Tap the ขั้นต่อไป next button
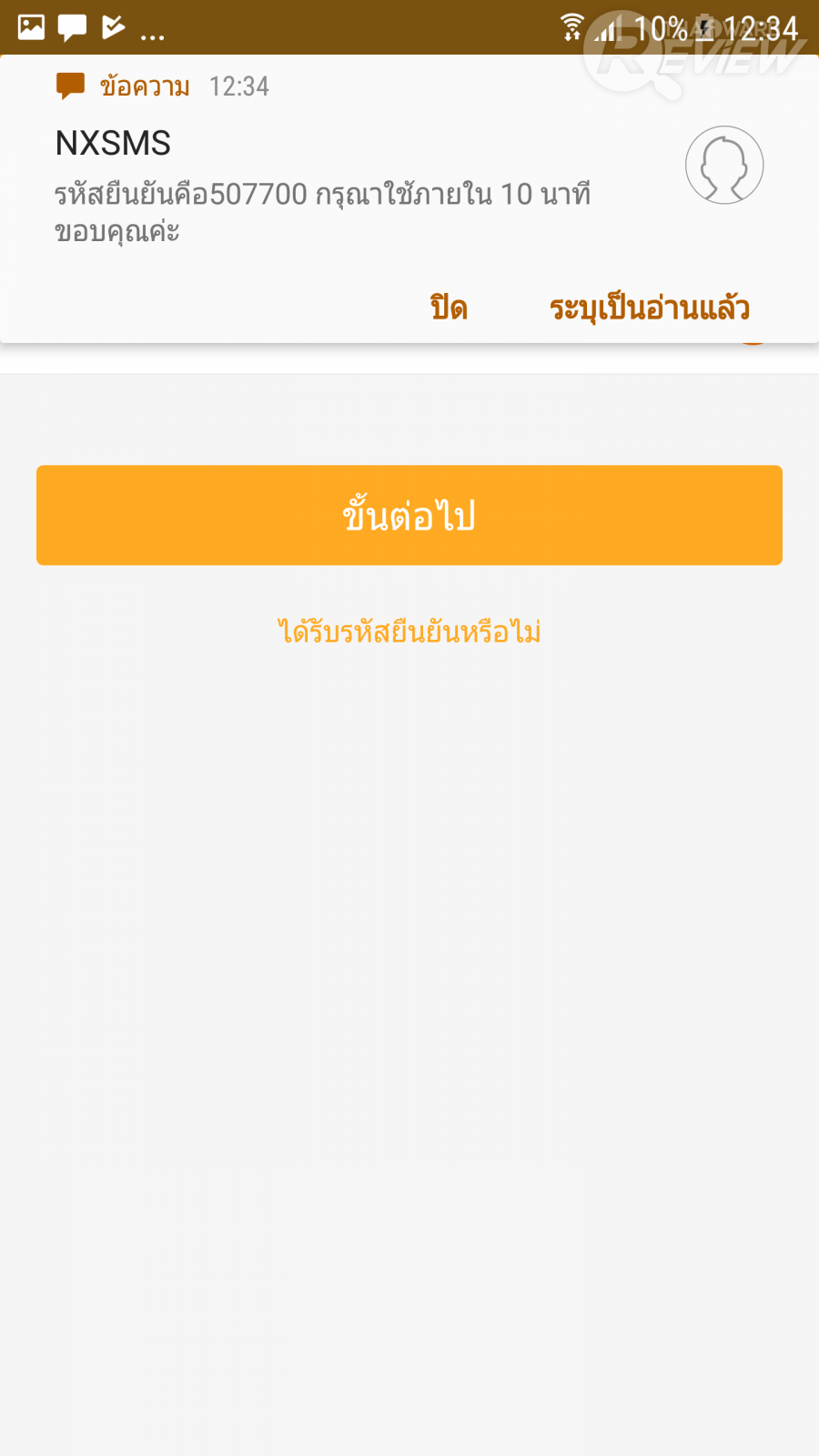 point(409,515)
